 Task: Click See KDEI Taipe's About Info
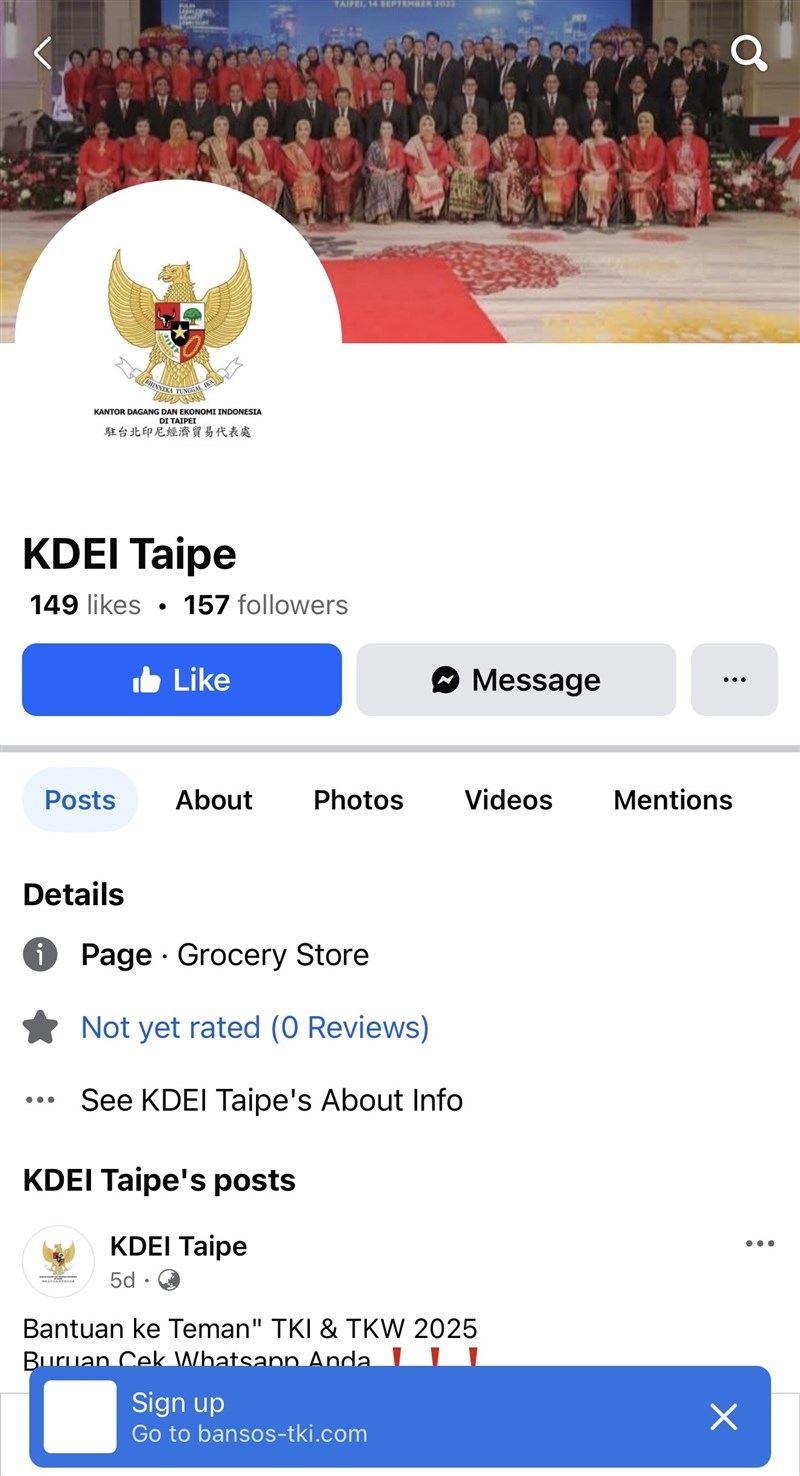(271, 1100)
